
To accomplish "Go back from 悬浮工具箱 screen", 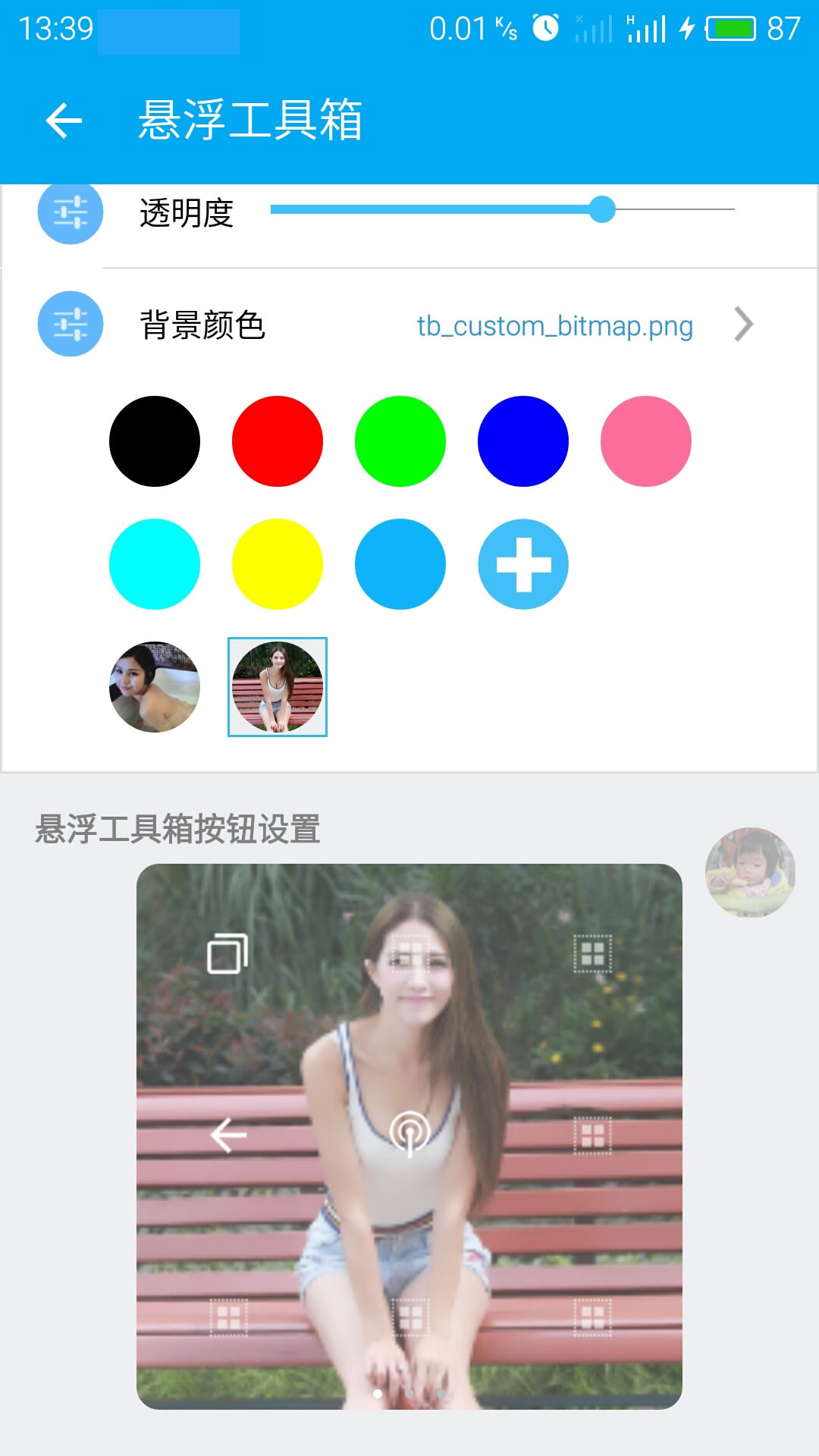I will coord(64,121).
